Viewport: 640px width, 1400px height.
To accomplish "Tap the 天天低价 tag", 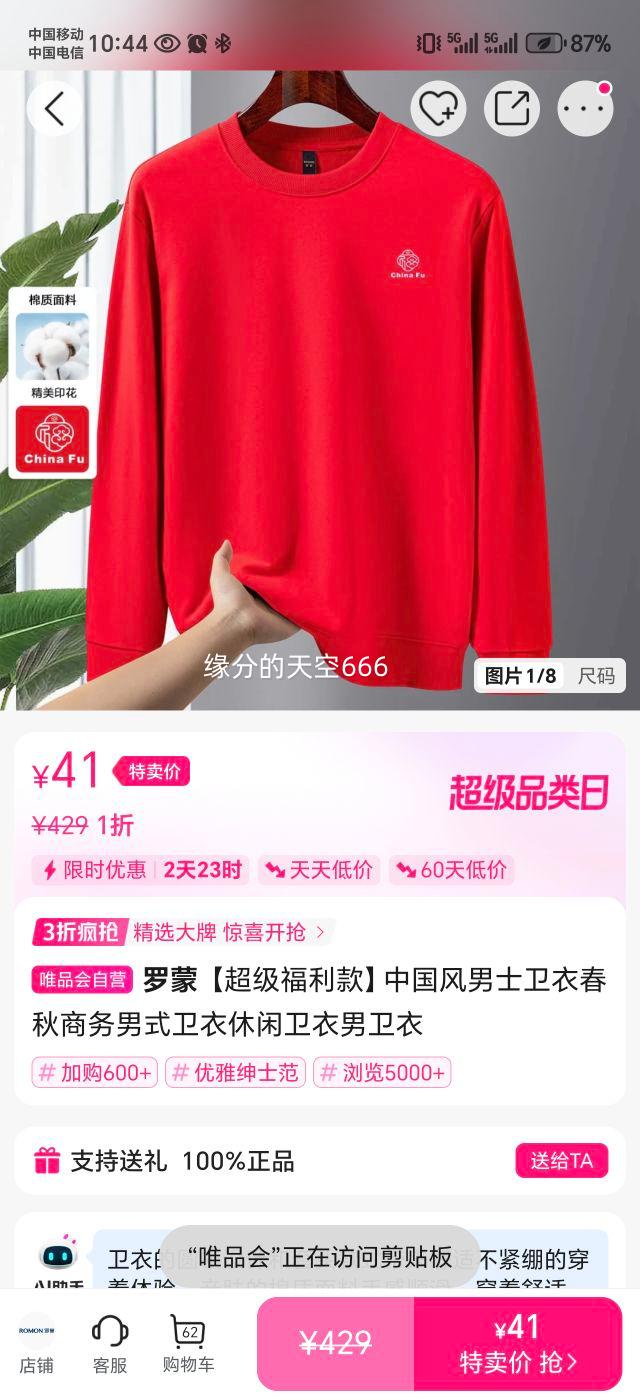I will [x=319, y=869].
